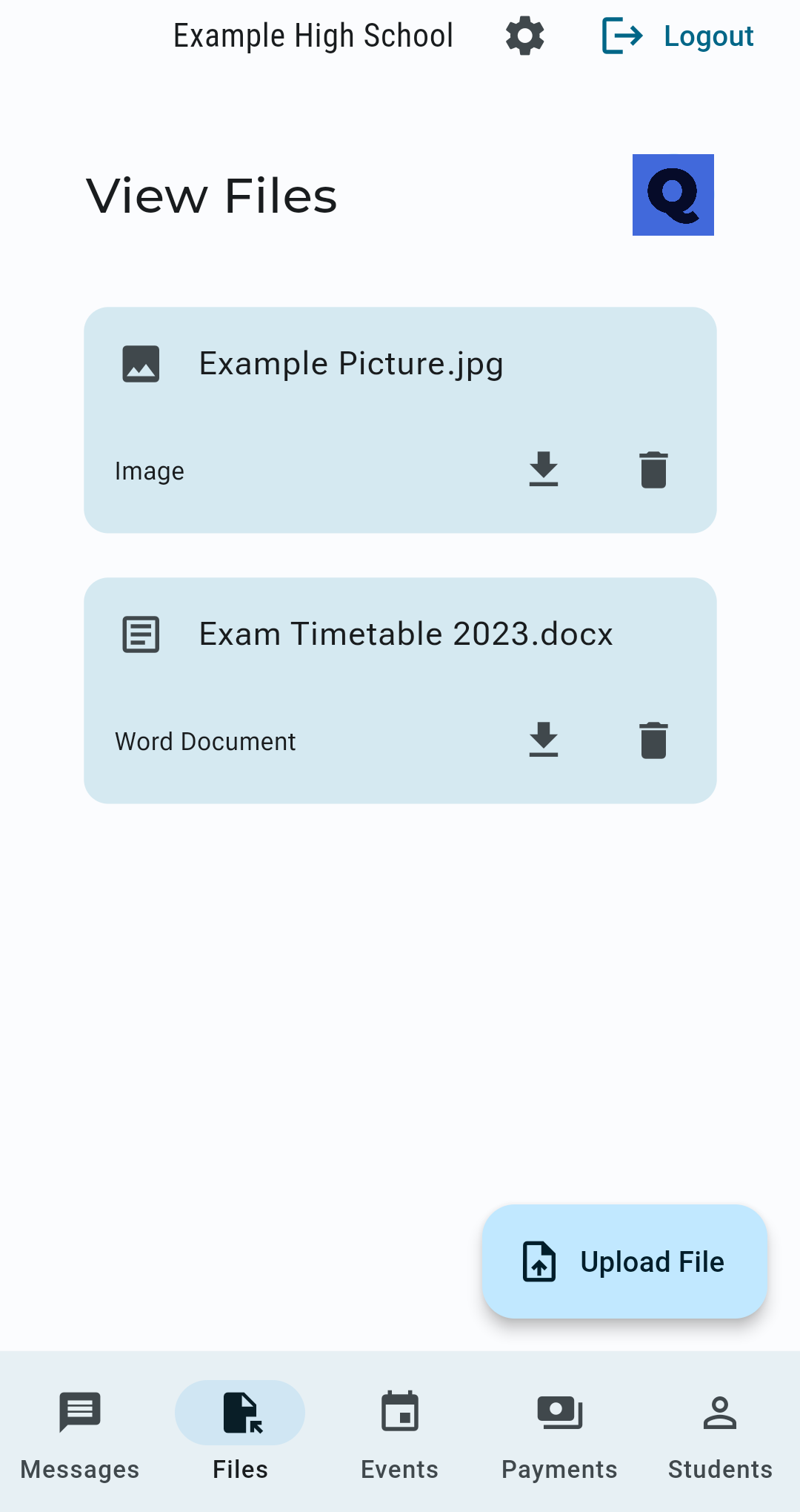Download Example Picture.jpg
Image resolution: width=800 pixels, height=1512 pixels.
pyautogui.click(x=544, y=469)
